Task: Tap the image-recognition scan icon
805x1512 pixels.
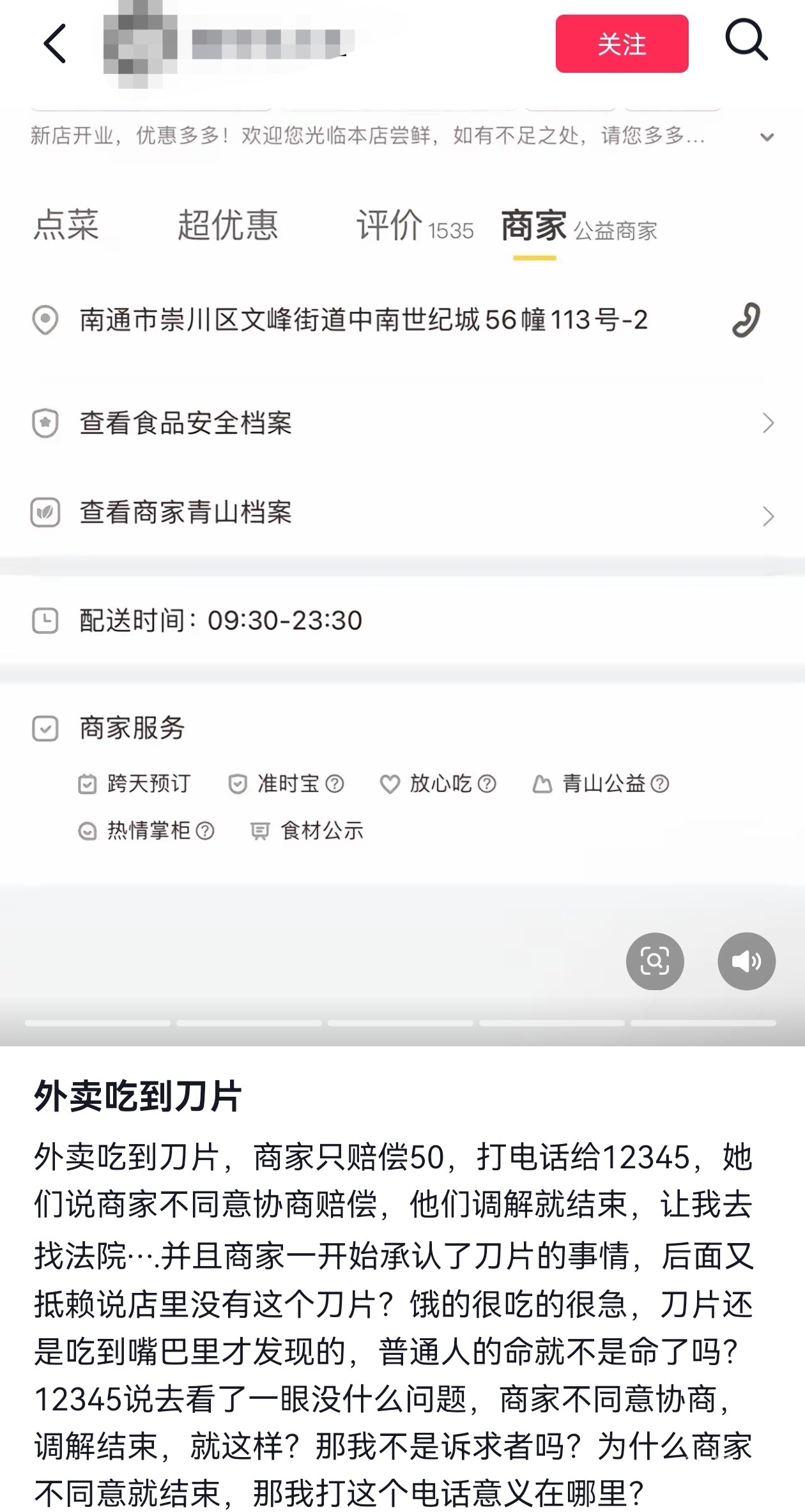Action: point(654,961)
